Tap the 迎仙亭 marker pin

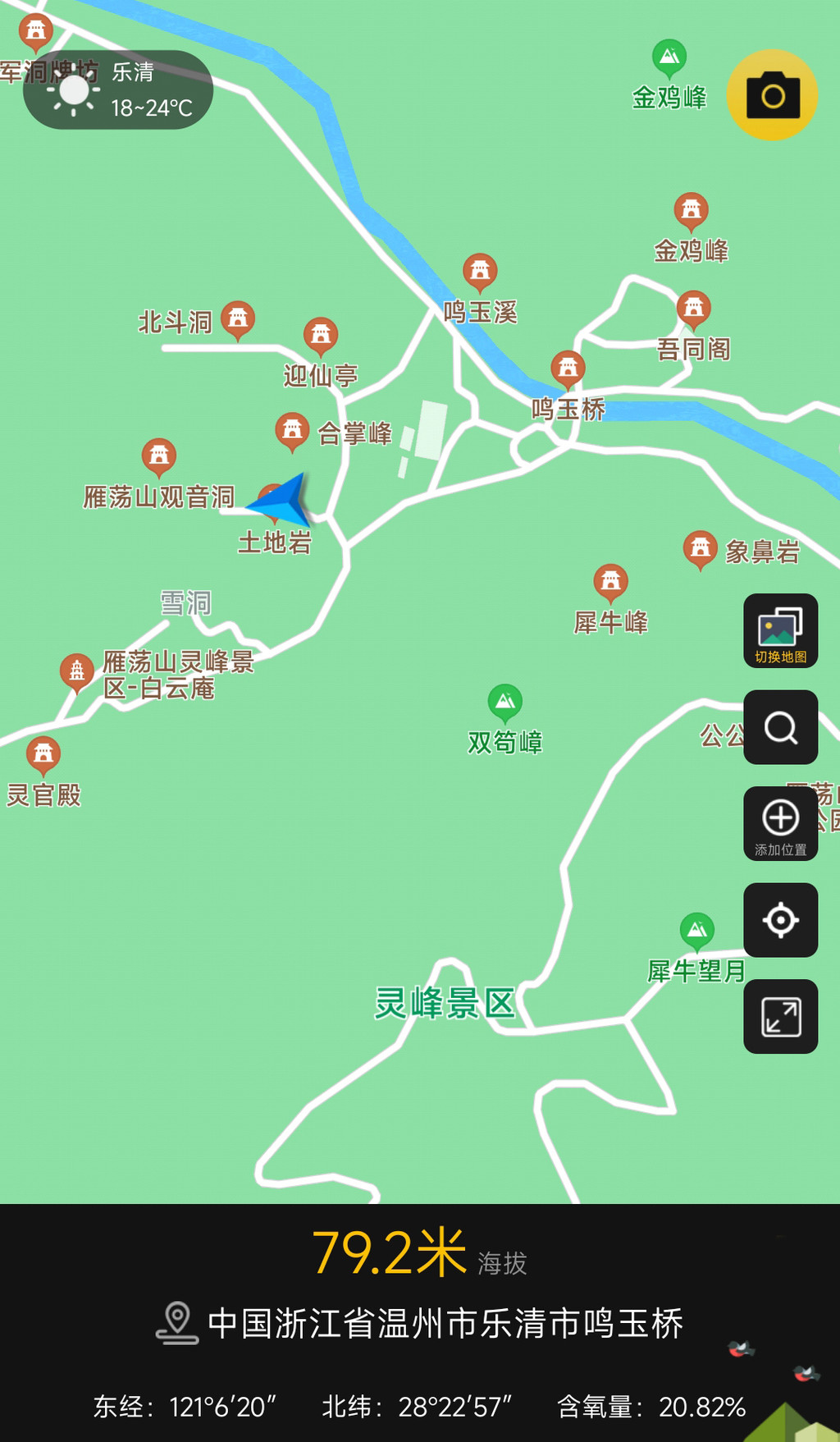(x=321, y=335)
